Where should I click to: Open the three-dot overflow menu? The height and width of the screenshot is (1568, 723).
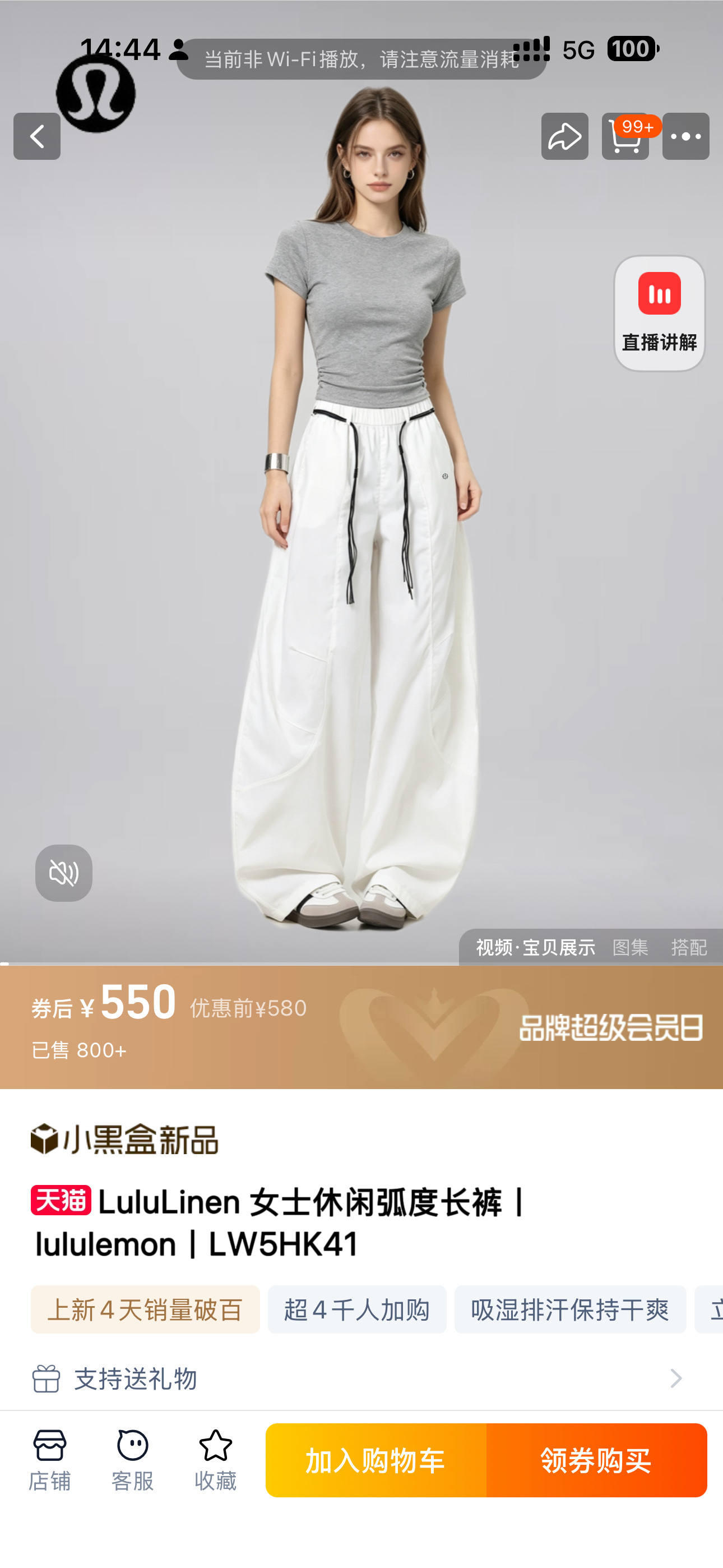tap(686, 136)
